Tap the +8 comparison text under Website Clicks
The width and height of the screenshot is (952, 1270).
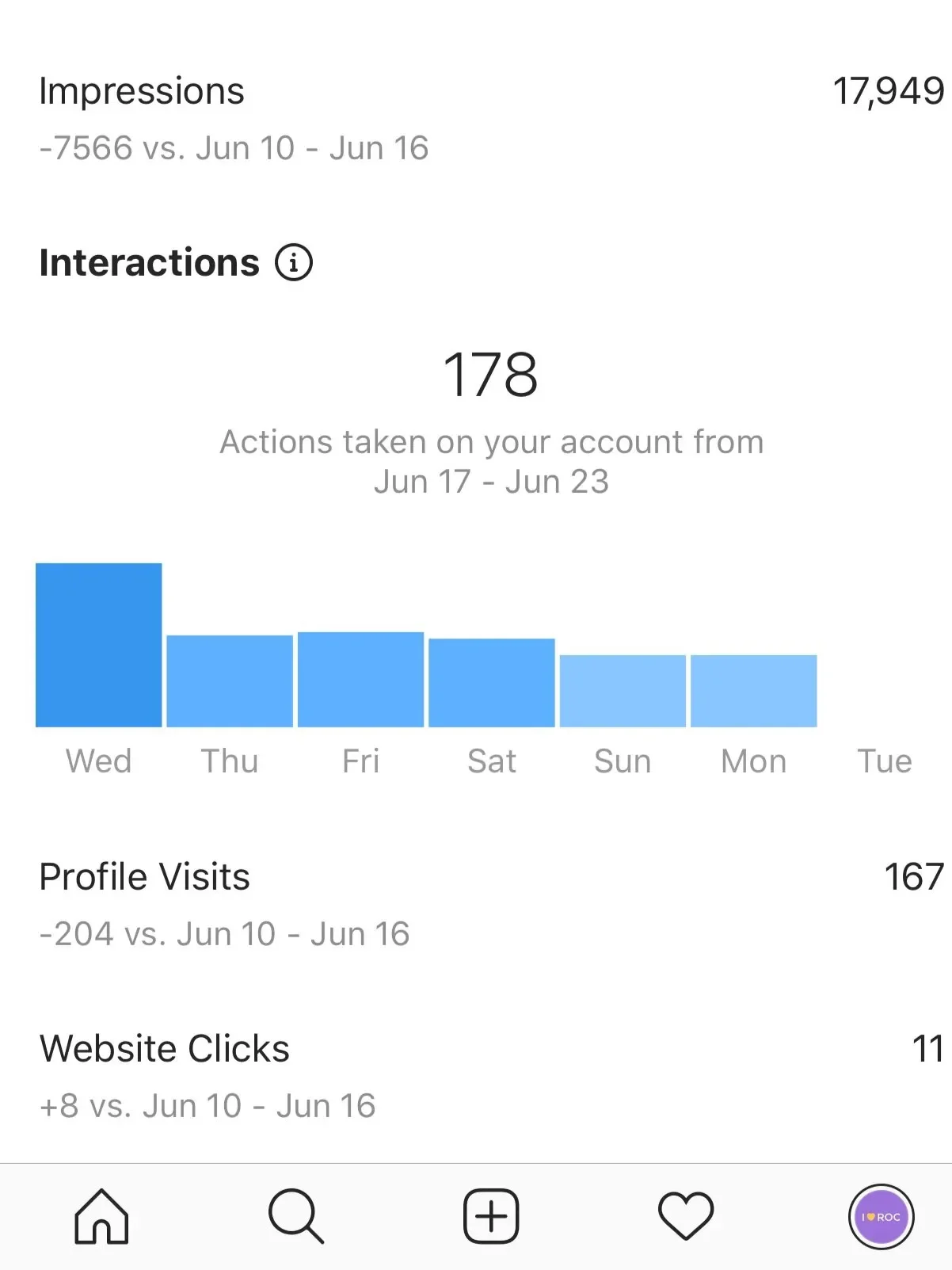pyautogui.click(x=208, y=1104)
